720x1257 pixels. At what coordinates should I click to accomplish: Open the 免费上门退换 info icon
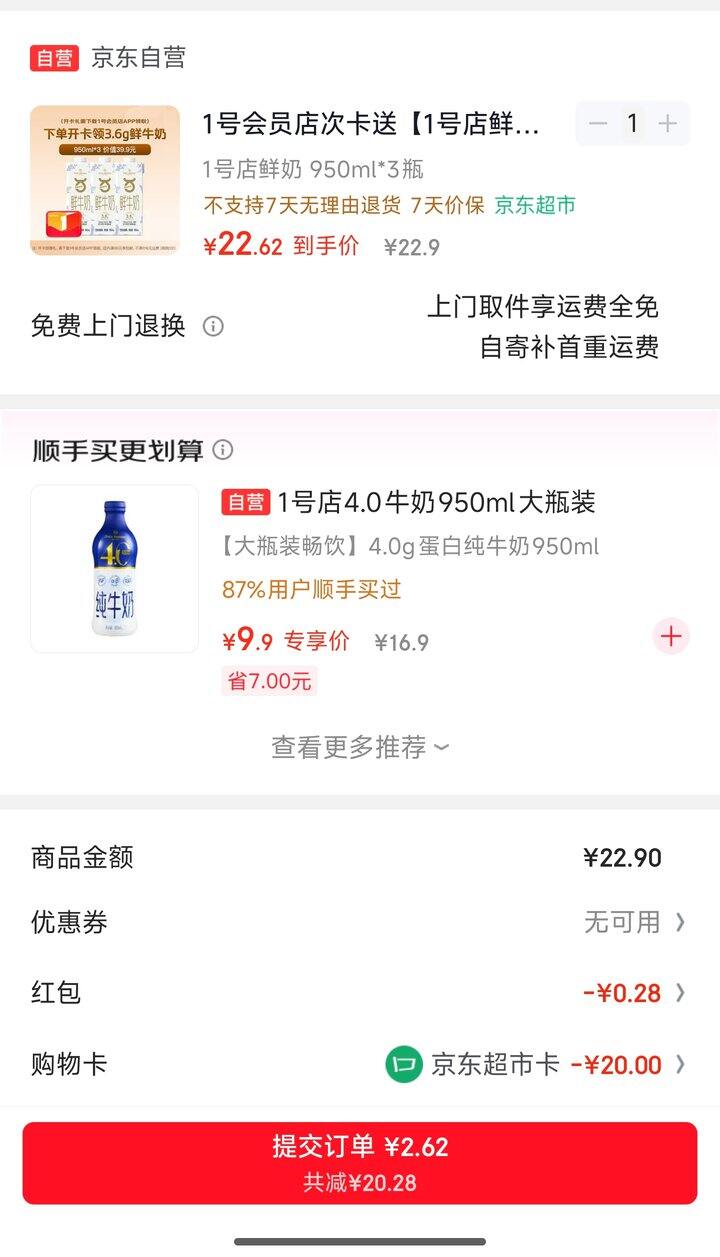(x=214, y=326)
